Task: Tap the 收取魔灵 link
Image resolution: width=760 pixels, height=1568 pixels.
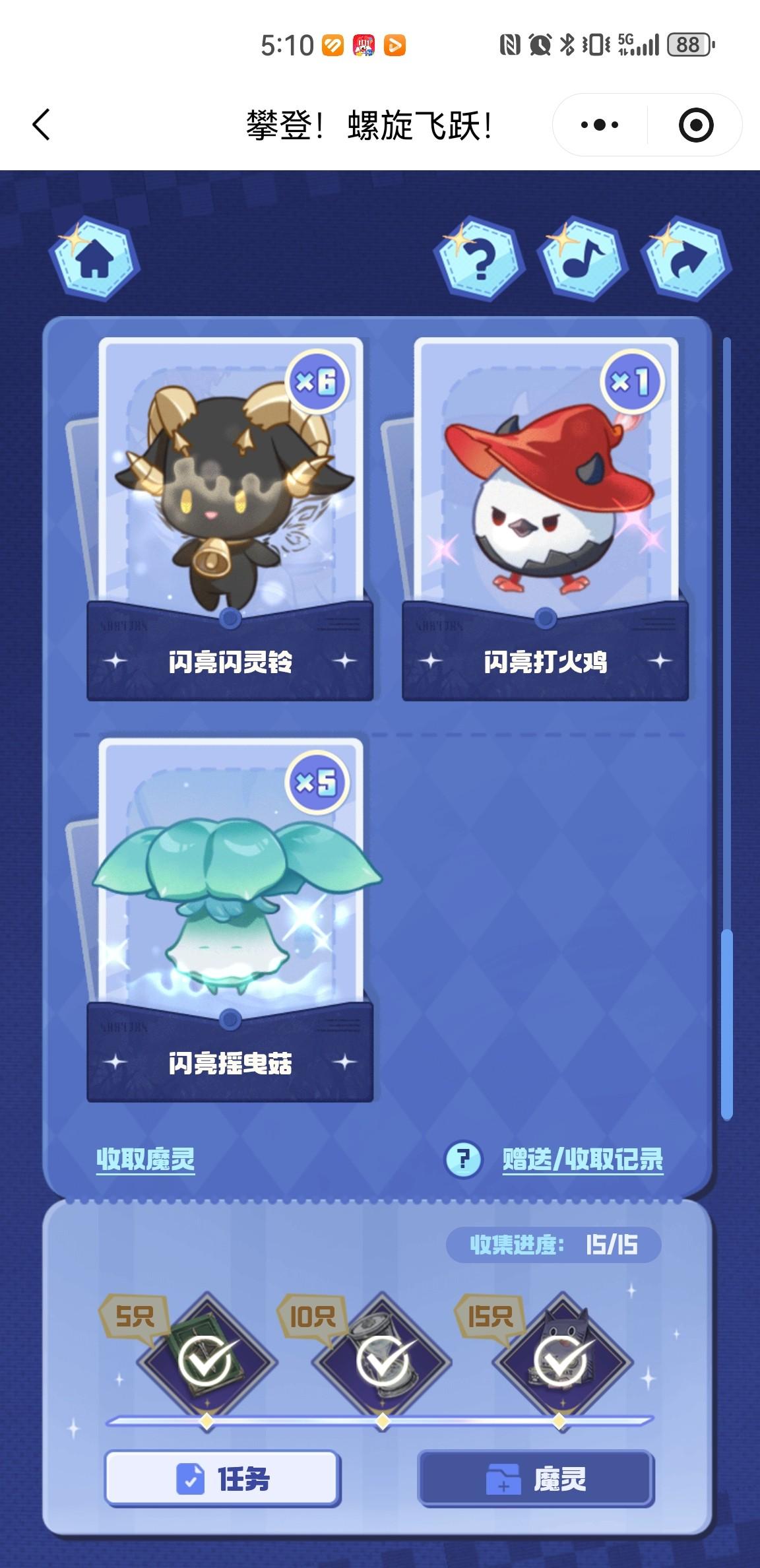Action: click(x=146, y=1160)
